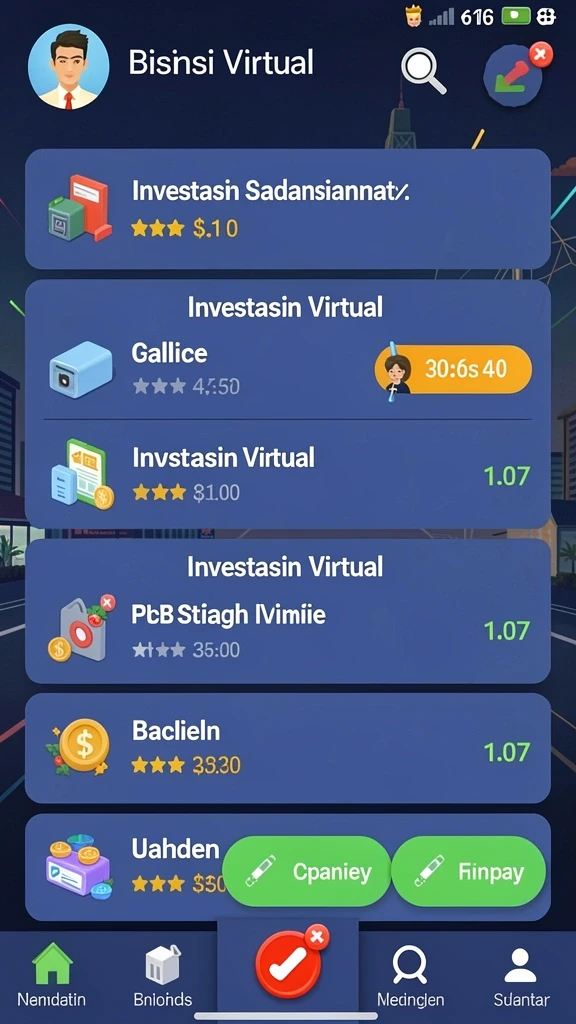
Task: Switch to the Meingien tab
Action: 410,973
